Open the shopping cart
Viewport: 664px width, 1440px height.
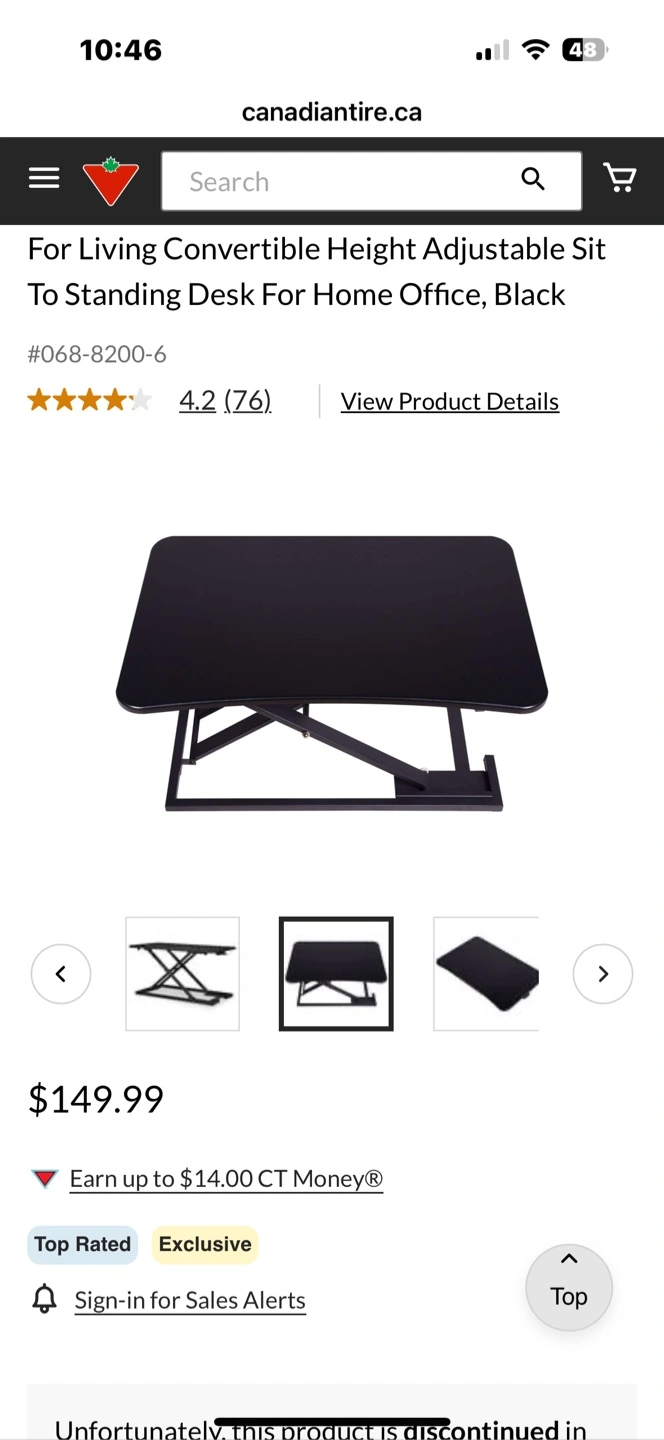[x=620, y=178]
